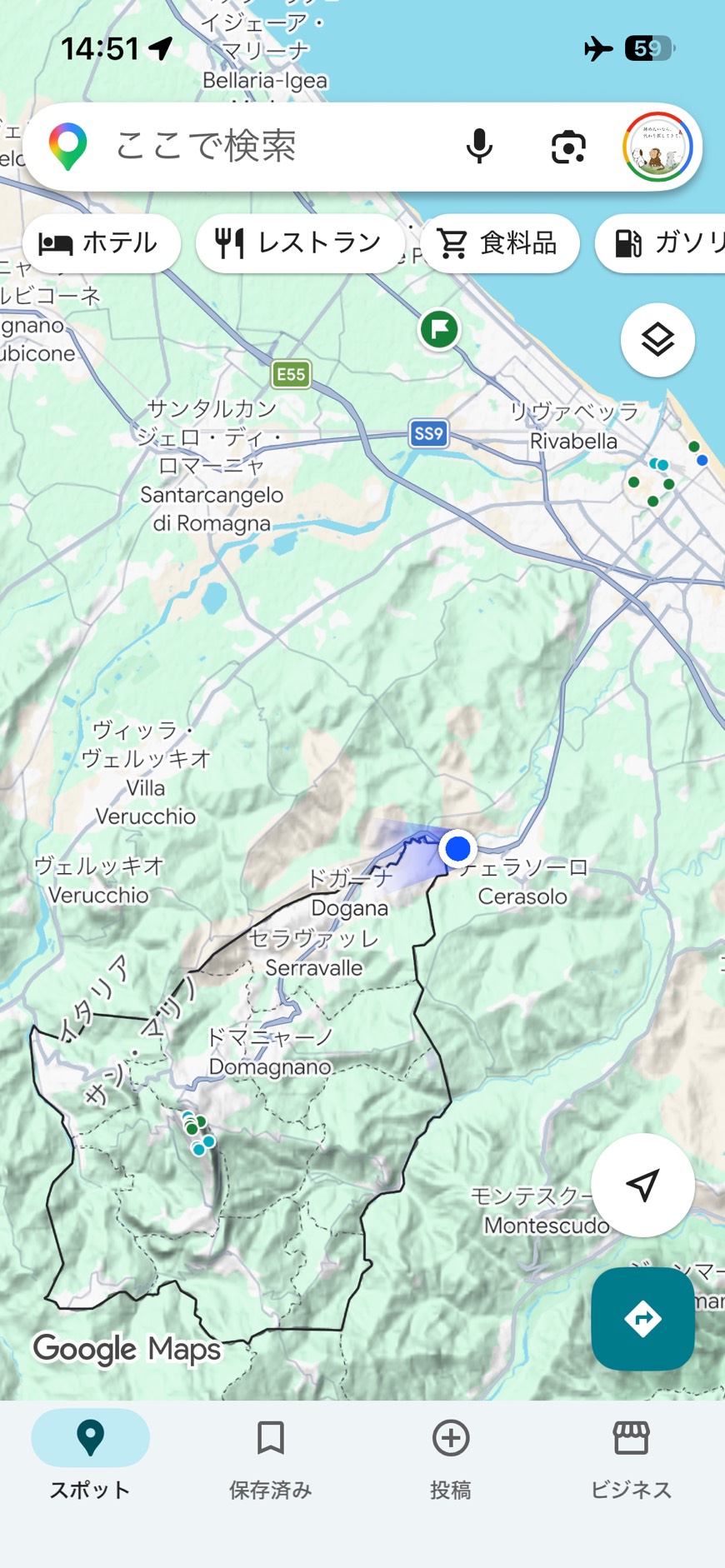Select the レストラン filter chip
Screen dimensions: 725x1568
tap(299, 243)
